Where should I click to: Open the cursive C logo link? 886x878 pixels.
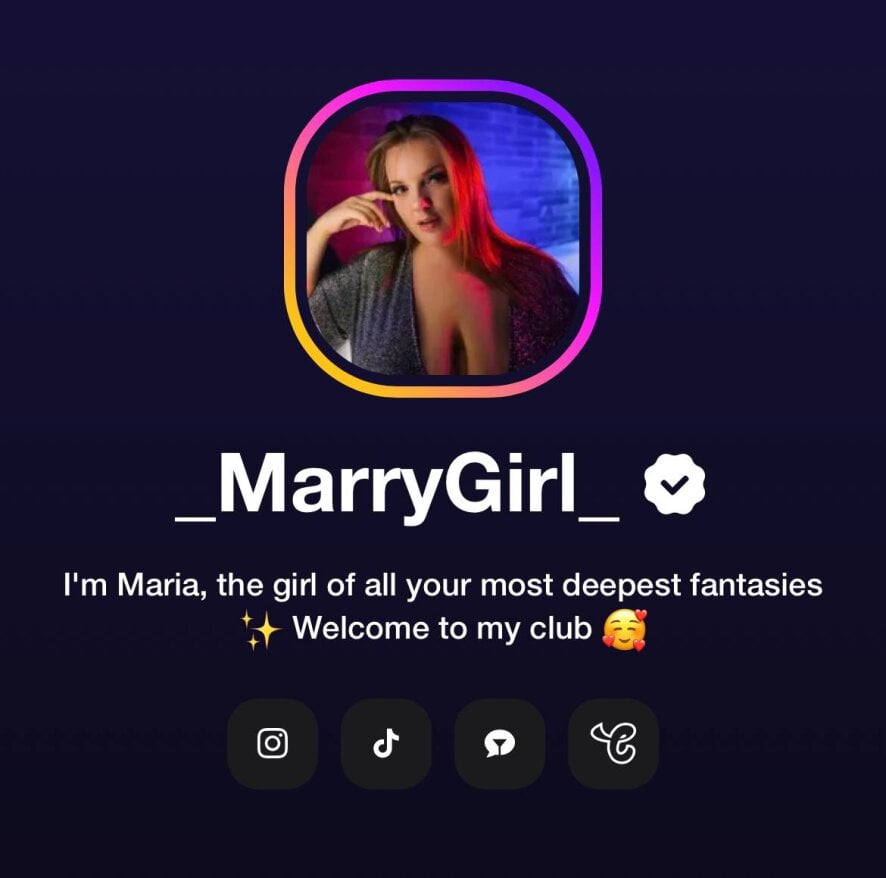click(x=613, y=743)
